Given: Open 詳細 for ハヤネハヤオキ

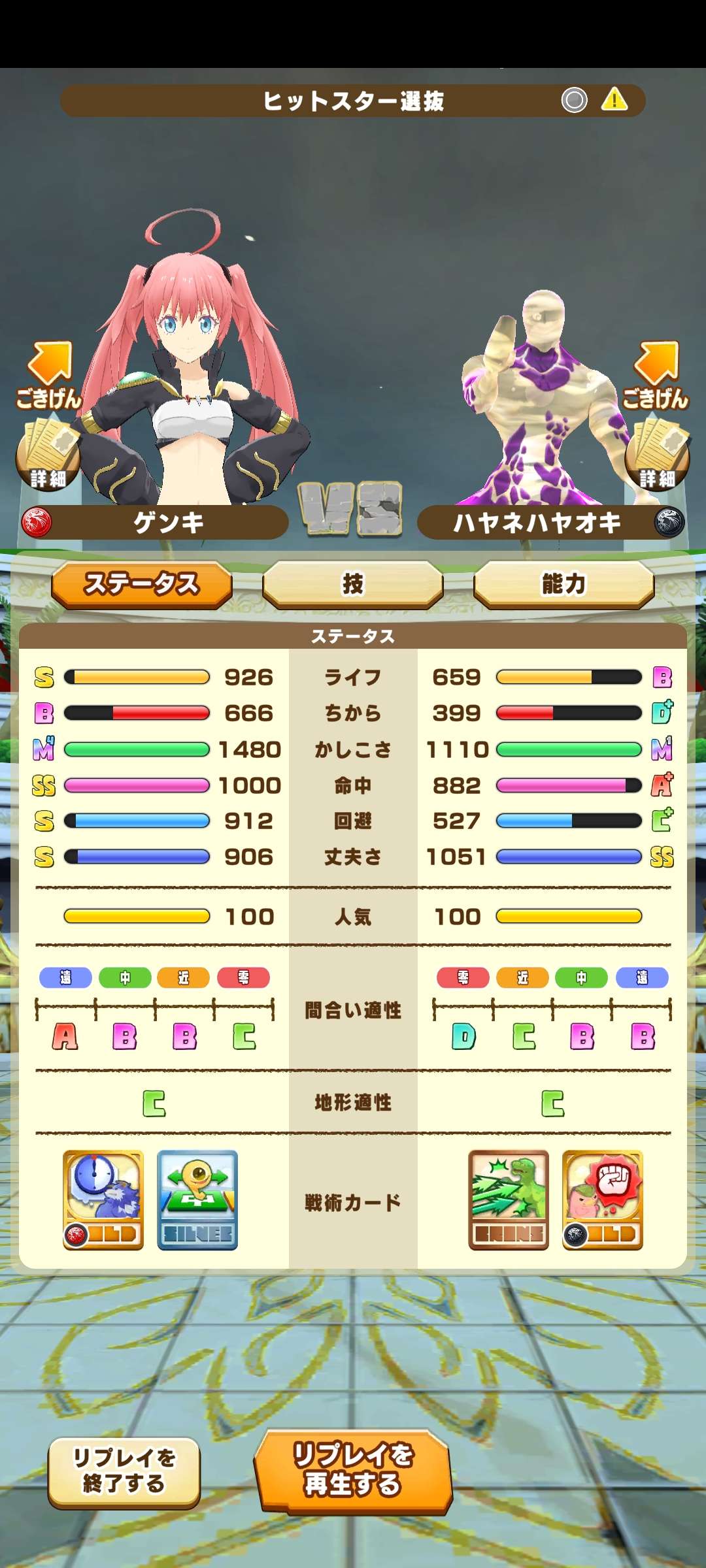Looking at the screenshot, I should click(657, 456).
